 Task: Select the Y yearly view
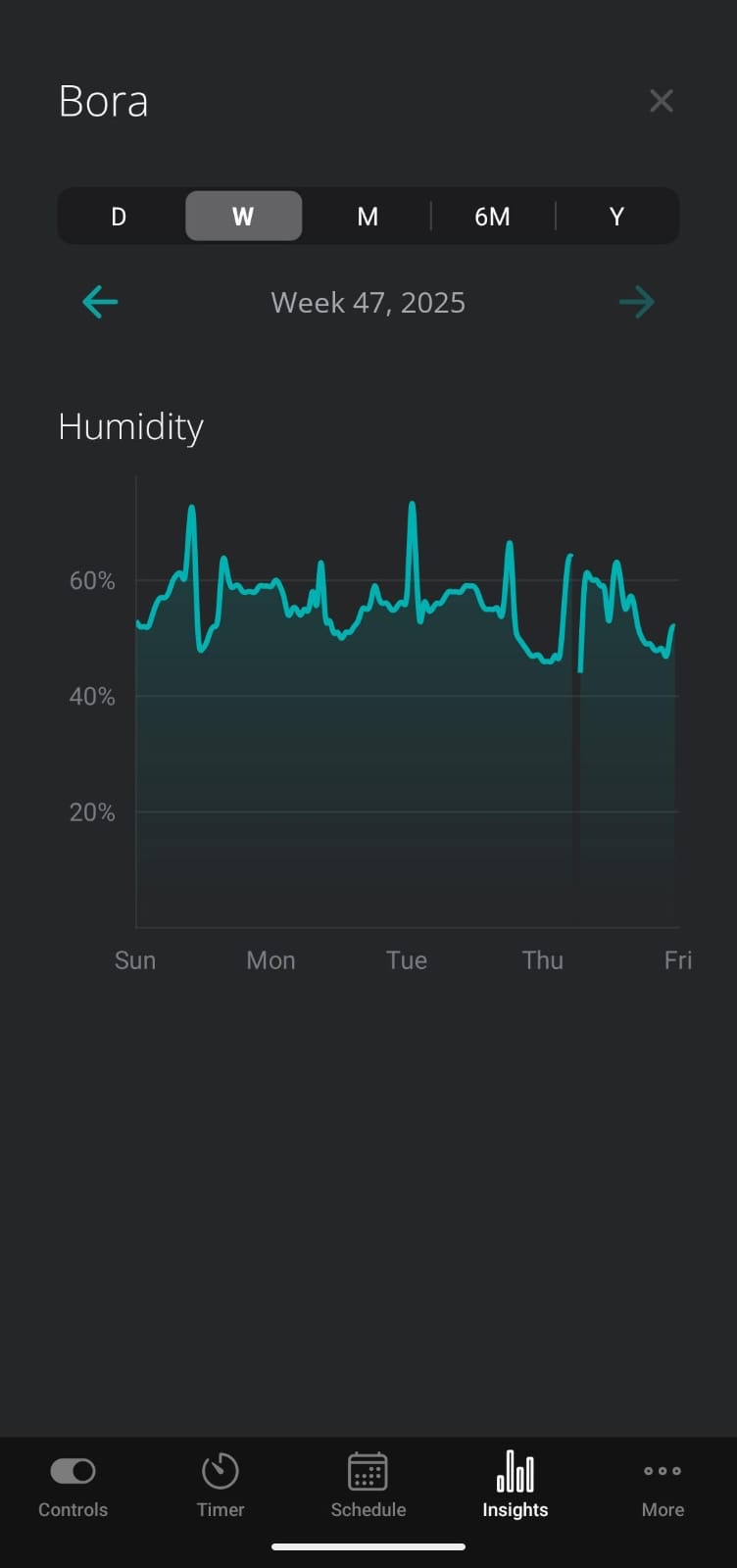tap(616, 216)
